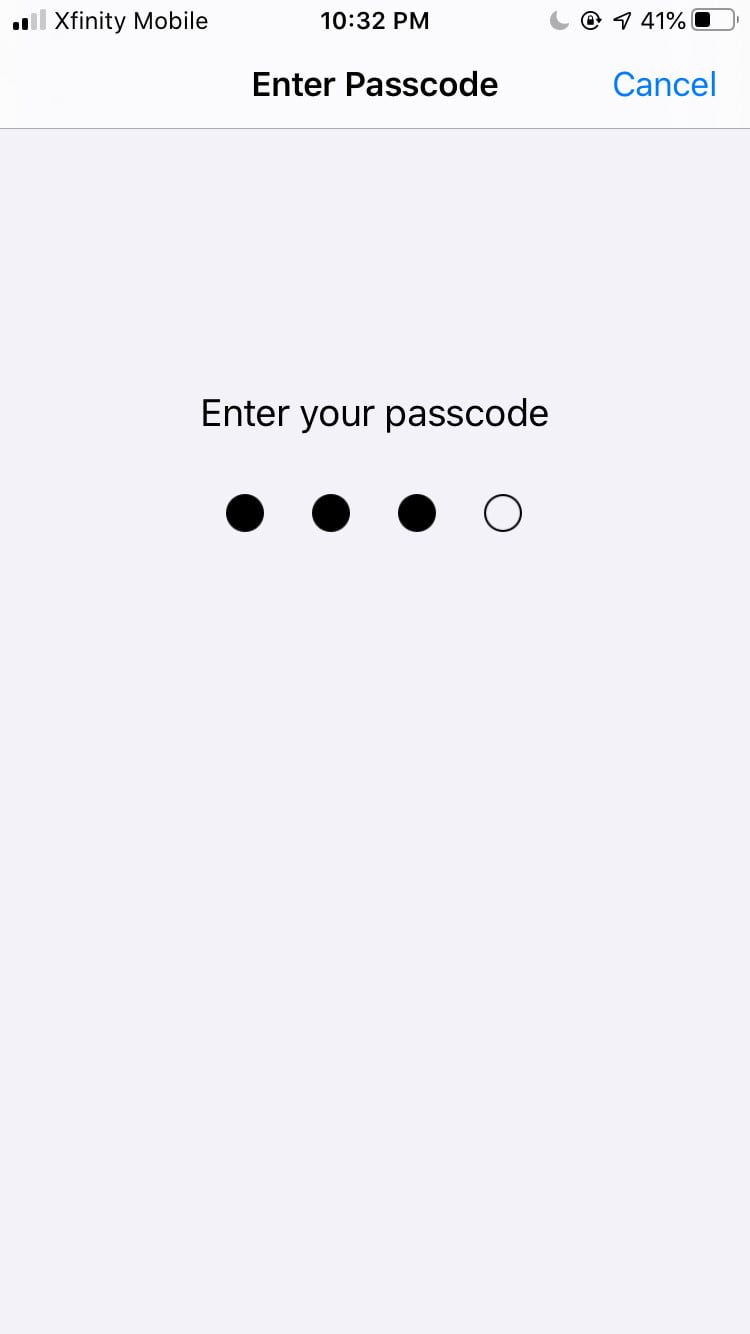Tap Cancel to dismiss the passcode prompt
This screenshot has width=750, height=1334.
[x=664, y=84]
